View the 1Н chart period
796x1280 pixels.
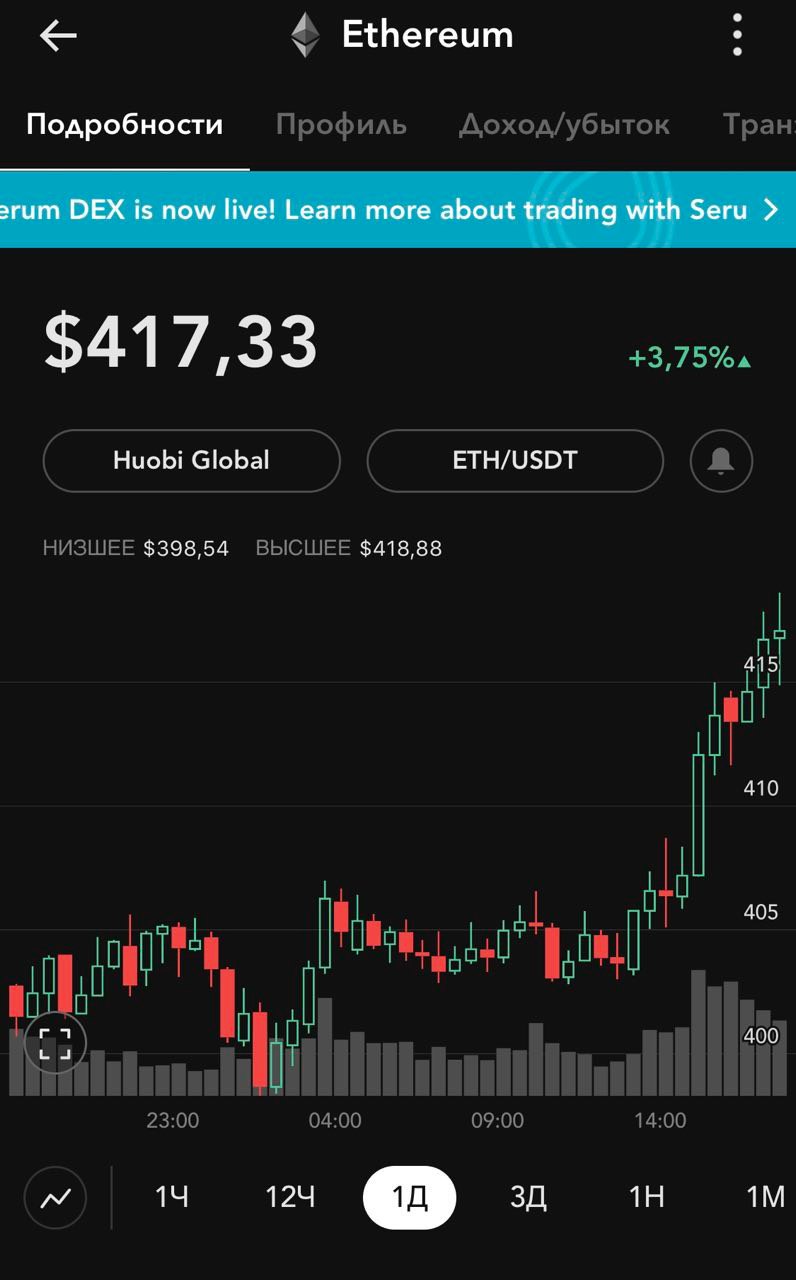click(646, 1197)
